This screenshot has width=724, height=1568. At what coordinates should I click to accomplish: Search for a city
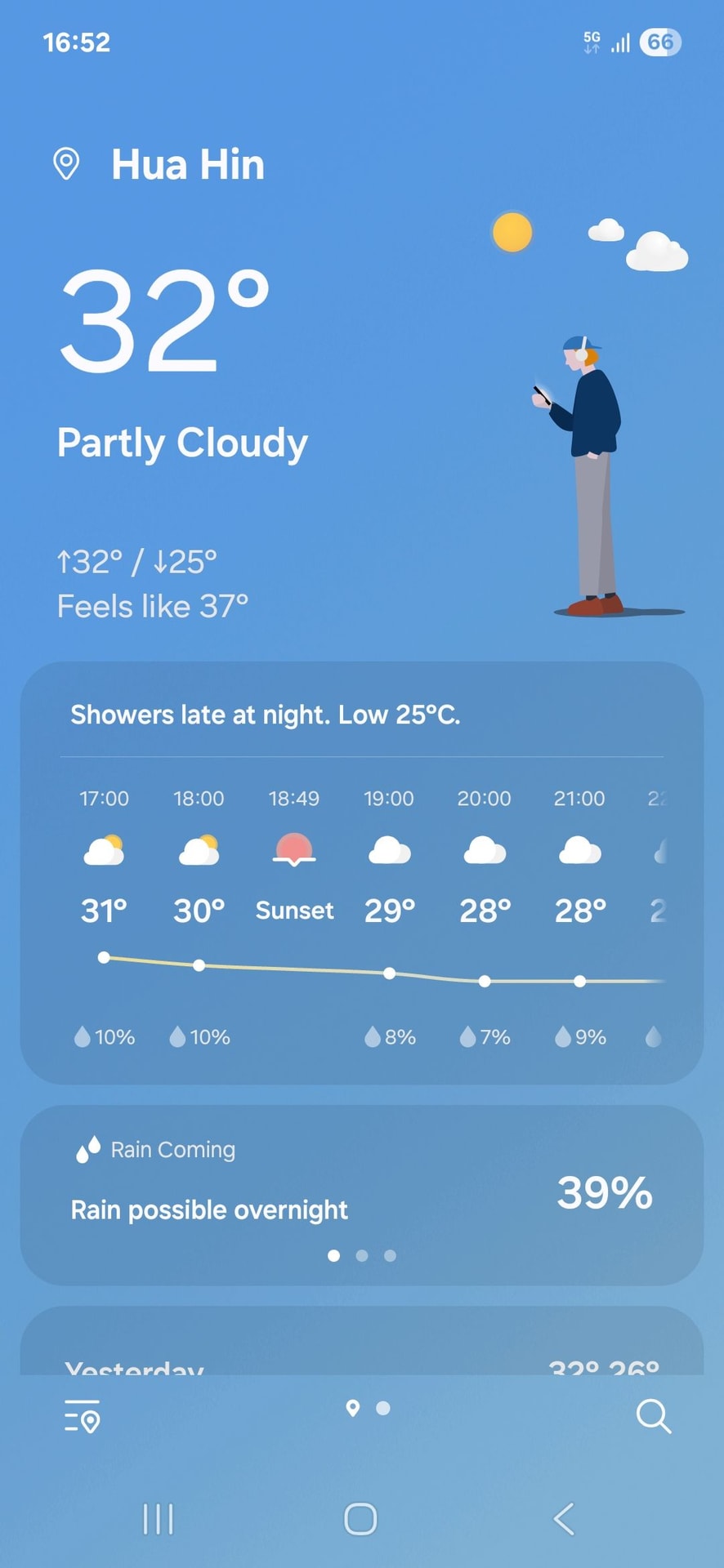coord(653,1416)
